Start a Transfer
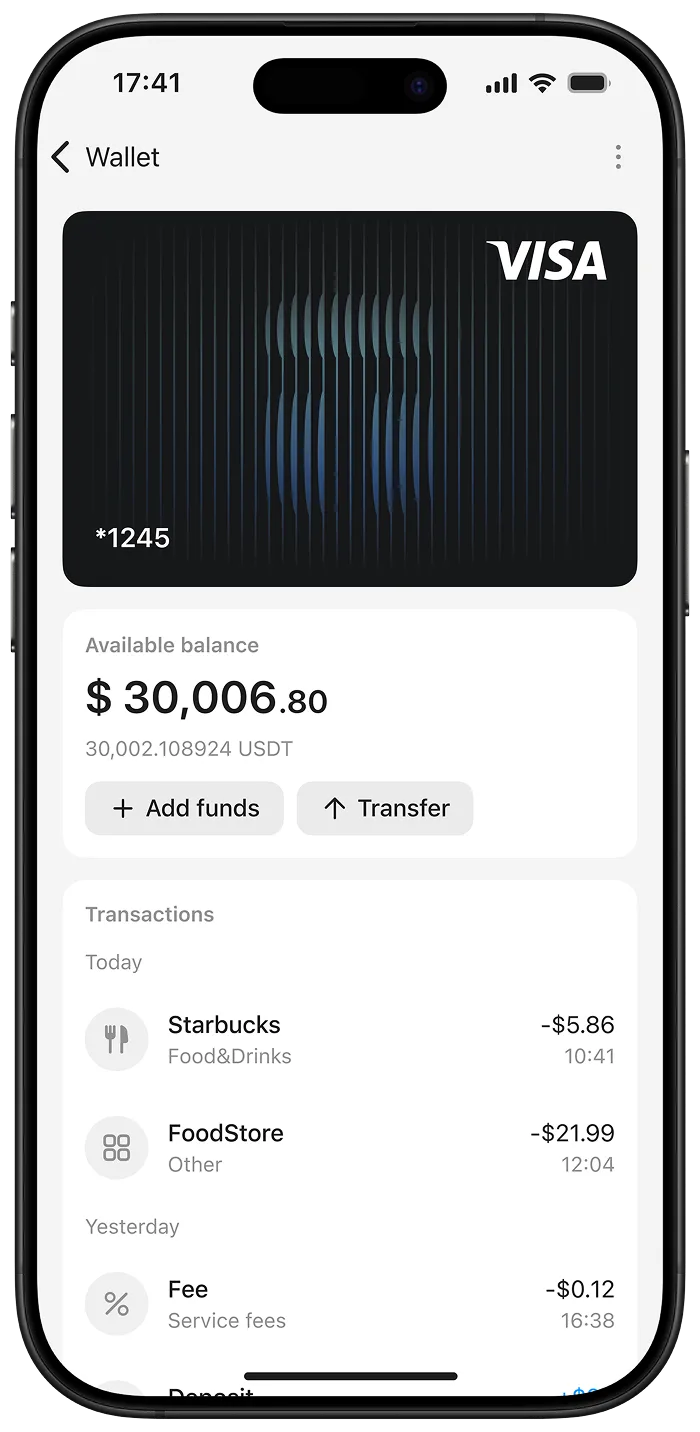The image size is (700, 1432). pos(385,808)
